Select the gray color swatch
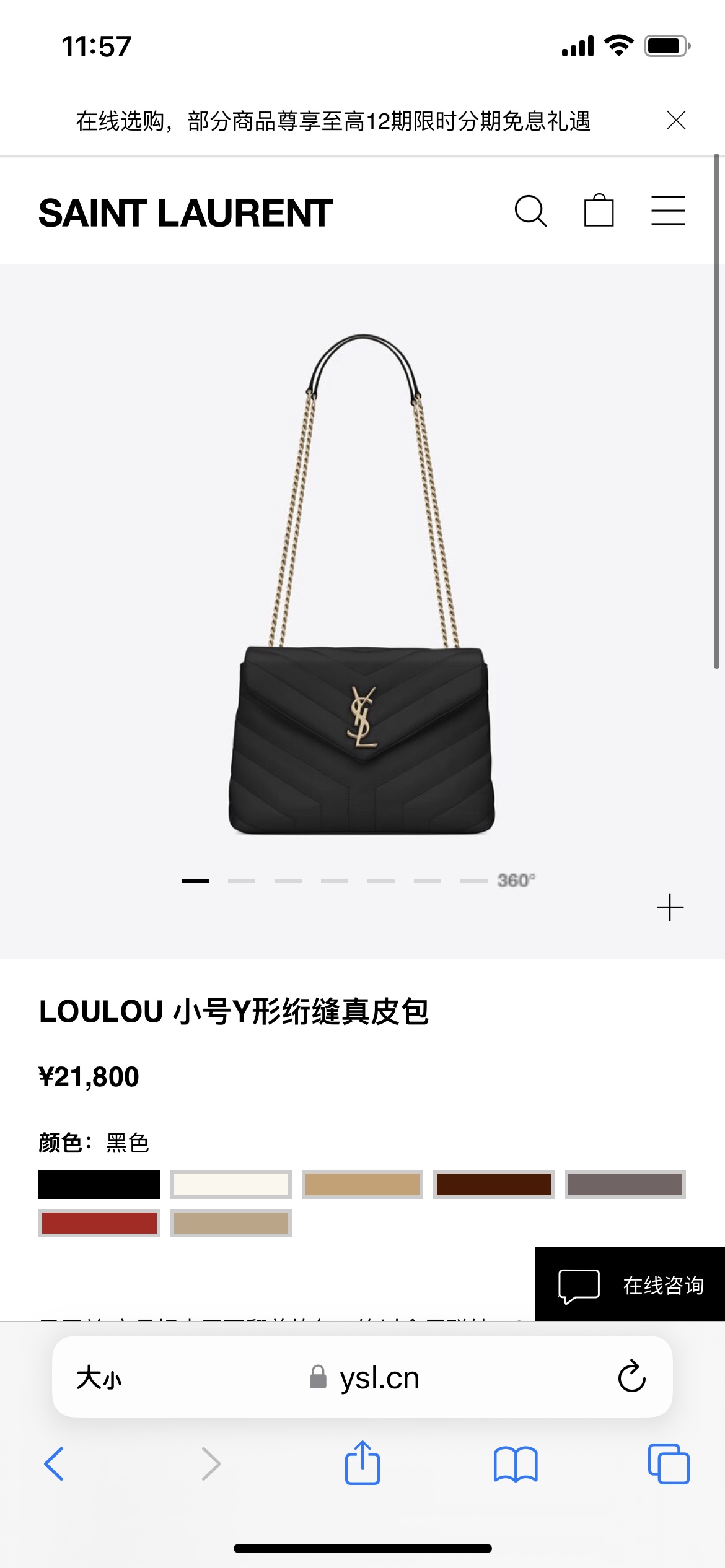 [x=625, y=1184]
